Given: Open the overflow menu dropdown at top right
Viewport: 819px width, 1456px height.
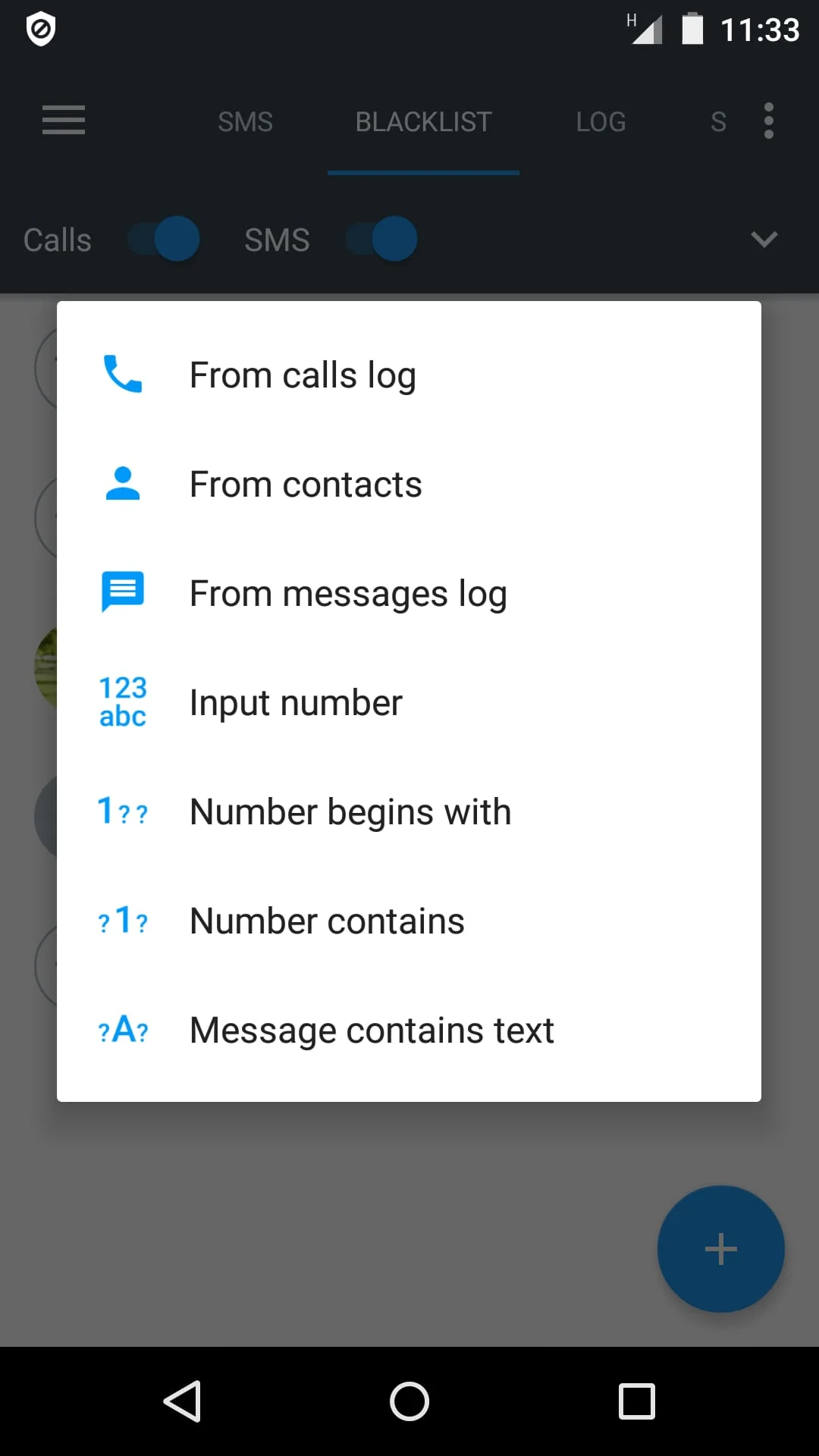Looking at the screenshot, I should pos(768,121).
